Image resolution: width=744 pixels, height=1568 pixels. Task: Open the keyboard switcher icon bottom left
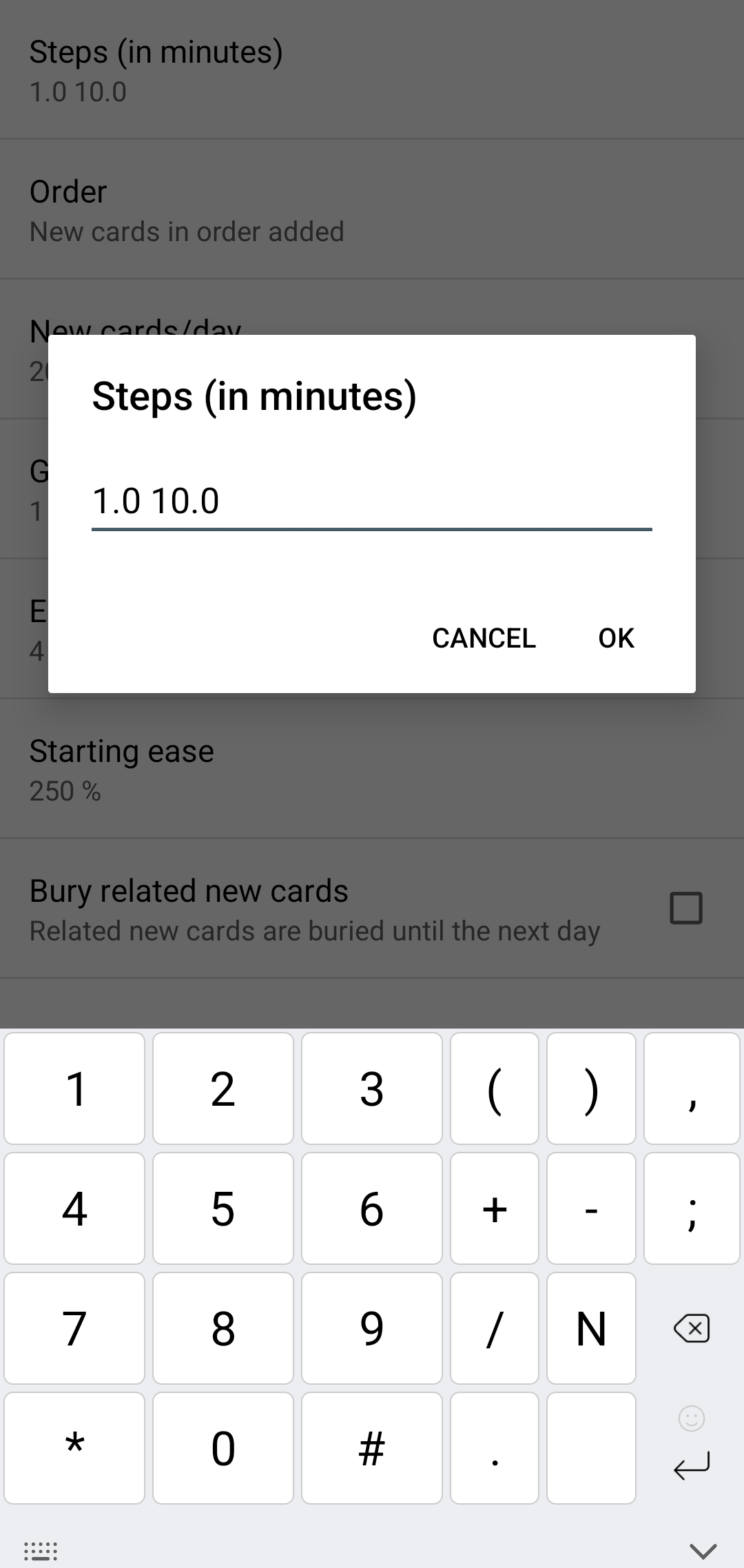(40, 1550)
